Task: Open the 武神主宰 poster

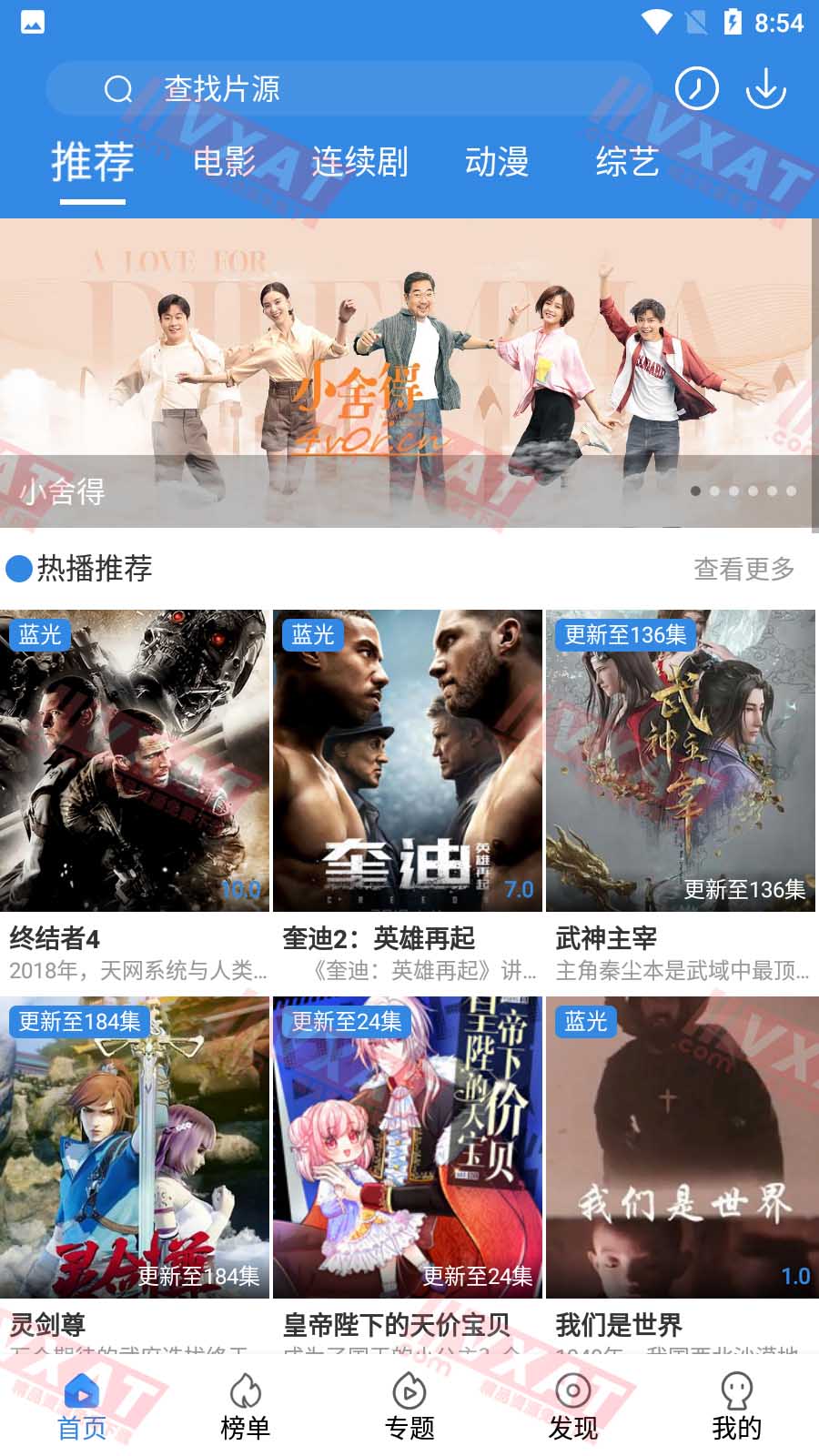Action: point(681,763)
